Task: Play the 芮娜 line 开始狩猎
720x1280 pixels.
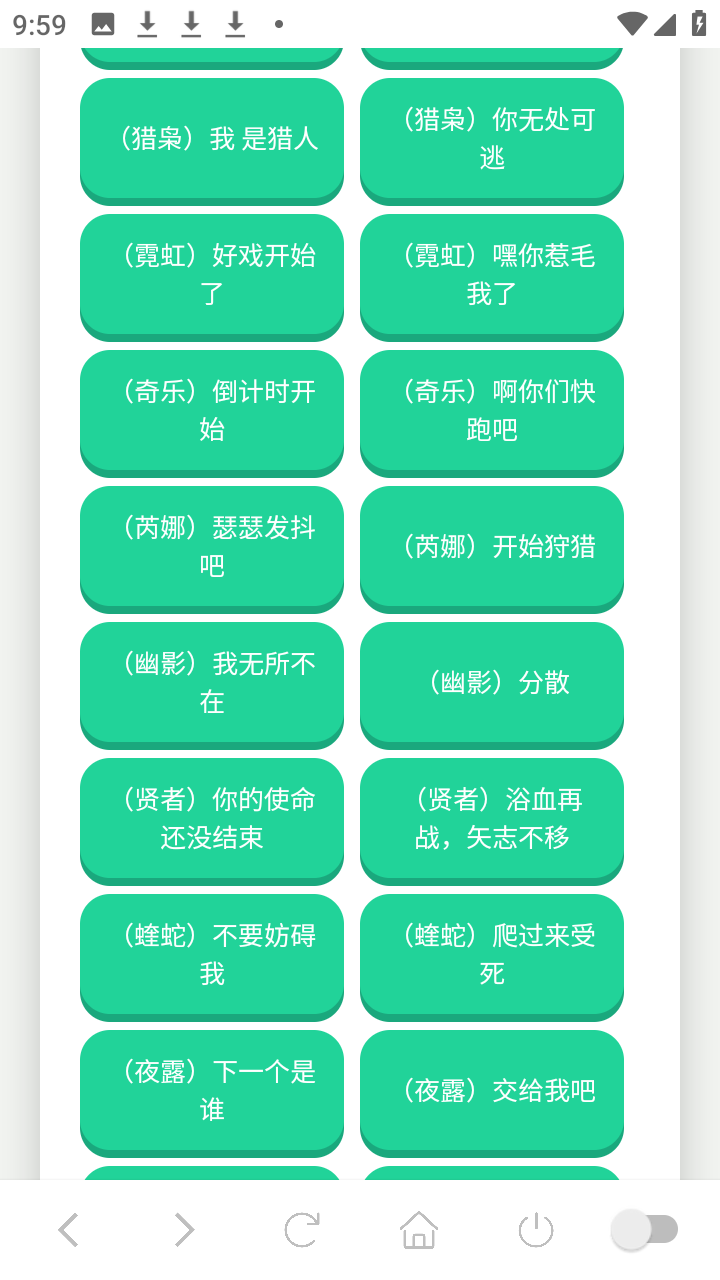Action: (x=491, y=548)
